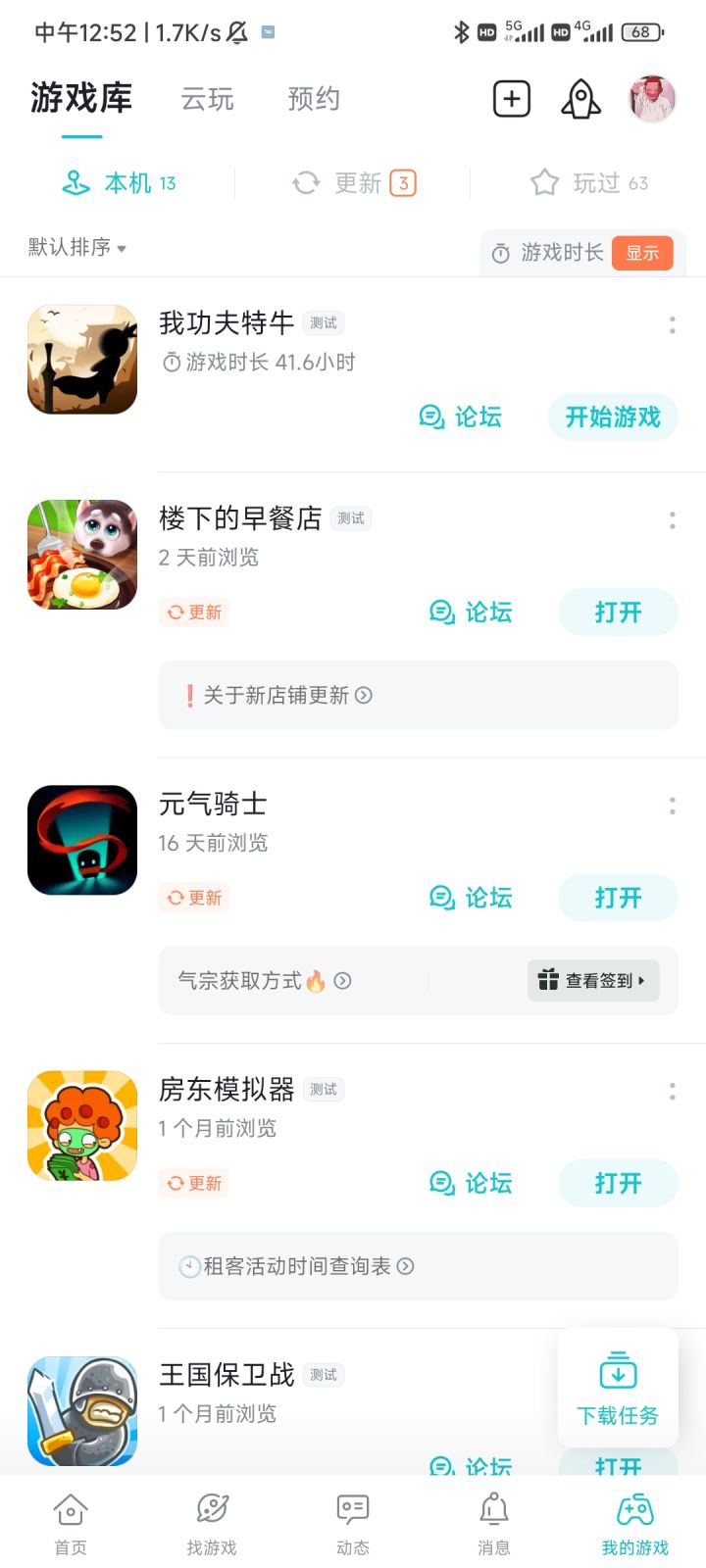Screen dimensions: 706x1568
Task: Switch to the 云玩 tab
Action: click(x=207, y=99)
